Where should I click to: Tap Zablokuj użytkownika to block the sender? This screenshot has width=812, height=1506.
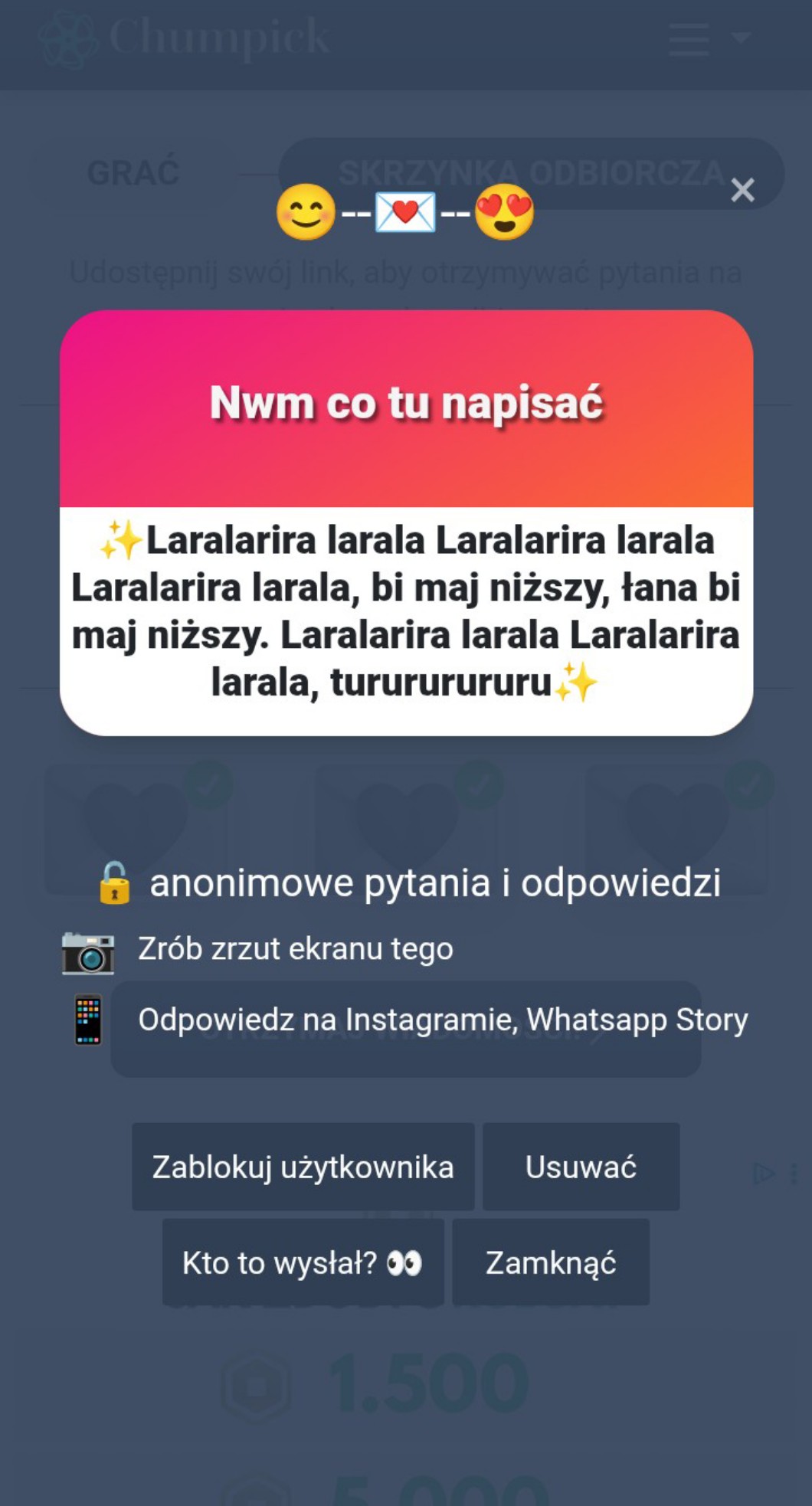pyautogui.click(x=303, y=1167)
